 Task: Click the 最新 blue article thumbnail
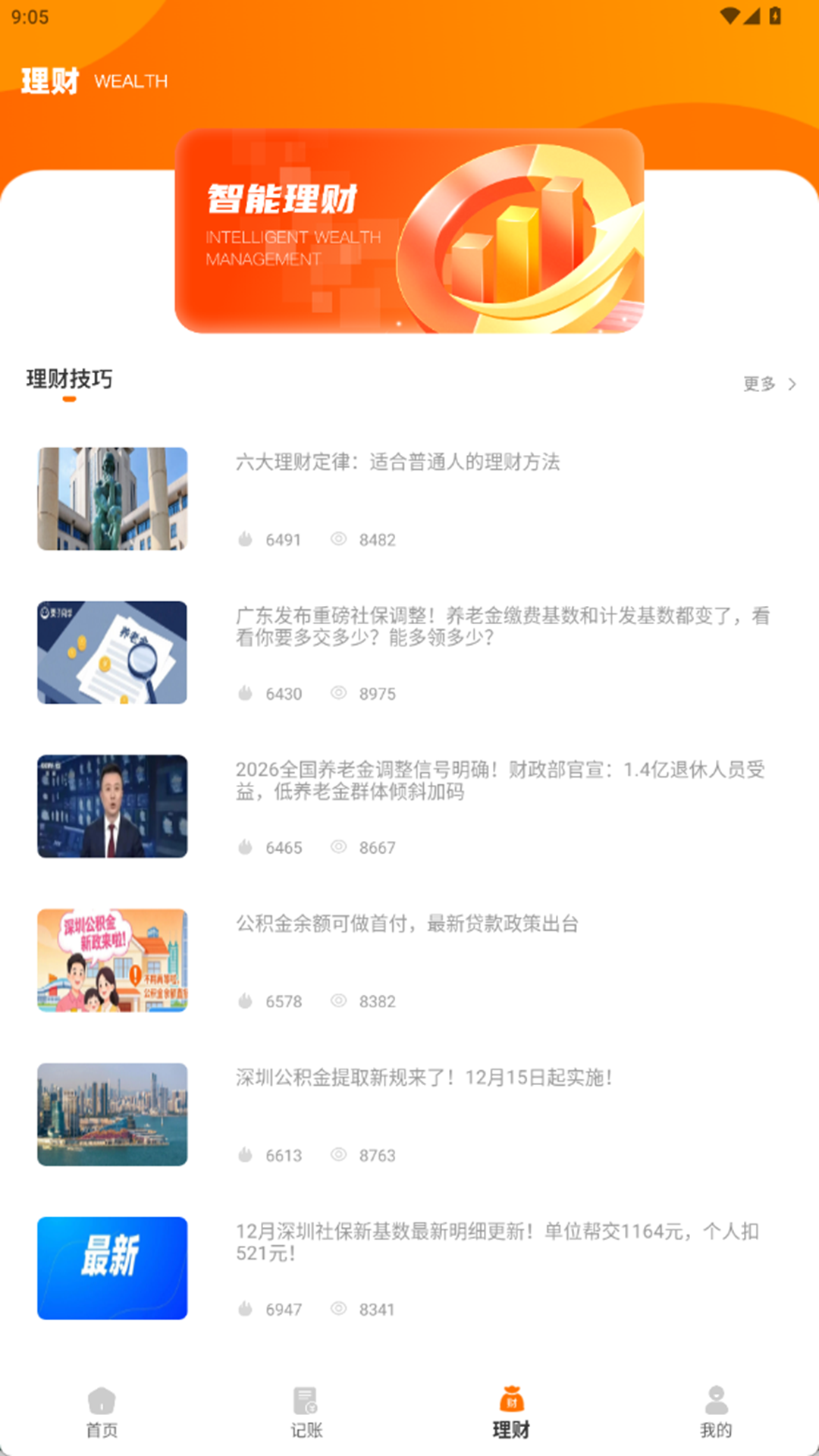pos(111,1269)
